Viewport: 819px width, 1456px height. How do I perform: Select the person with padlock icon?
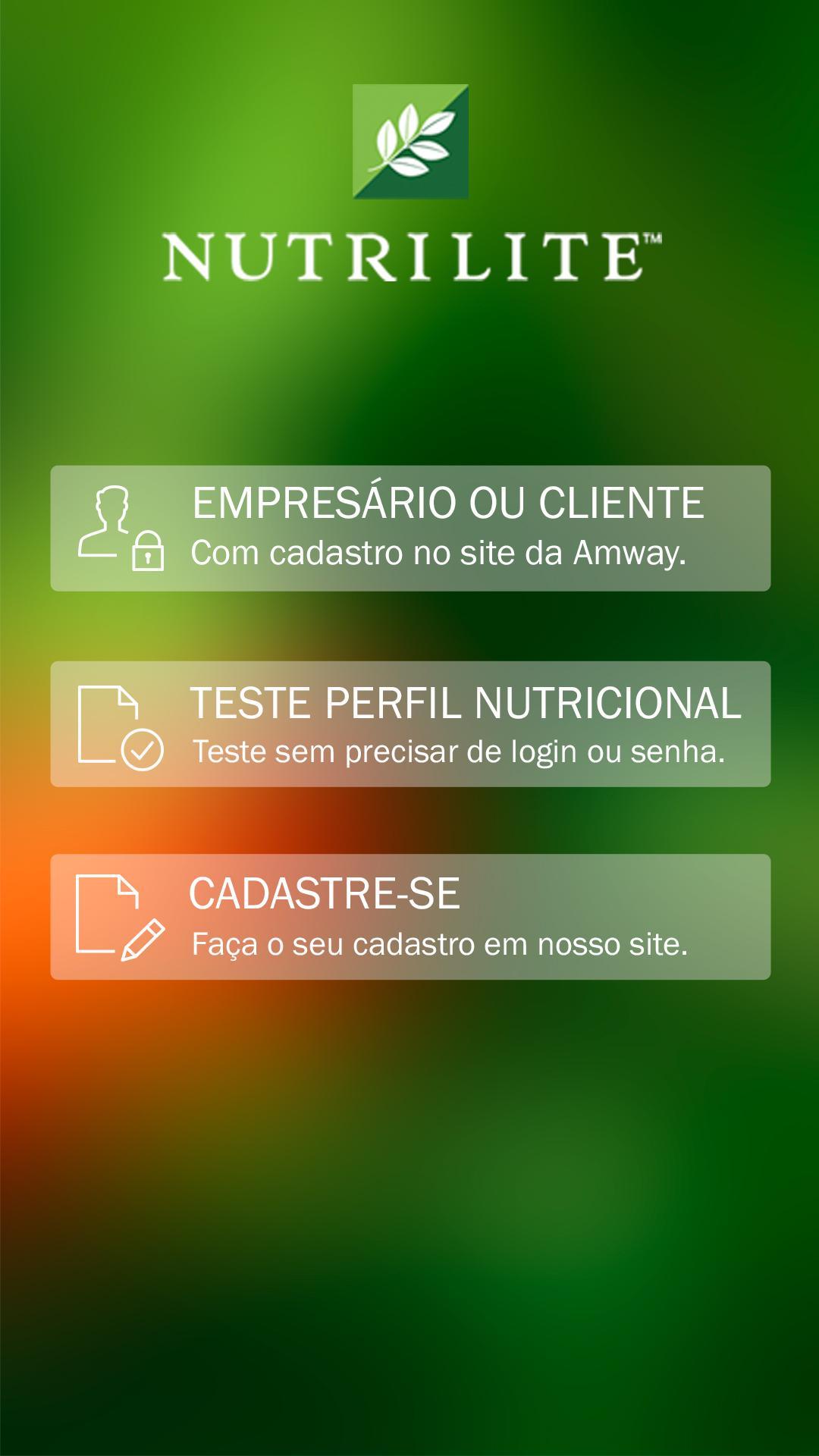[x=114, y=527]
